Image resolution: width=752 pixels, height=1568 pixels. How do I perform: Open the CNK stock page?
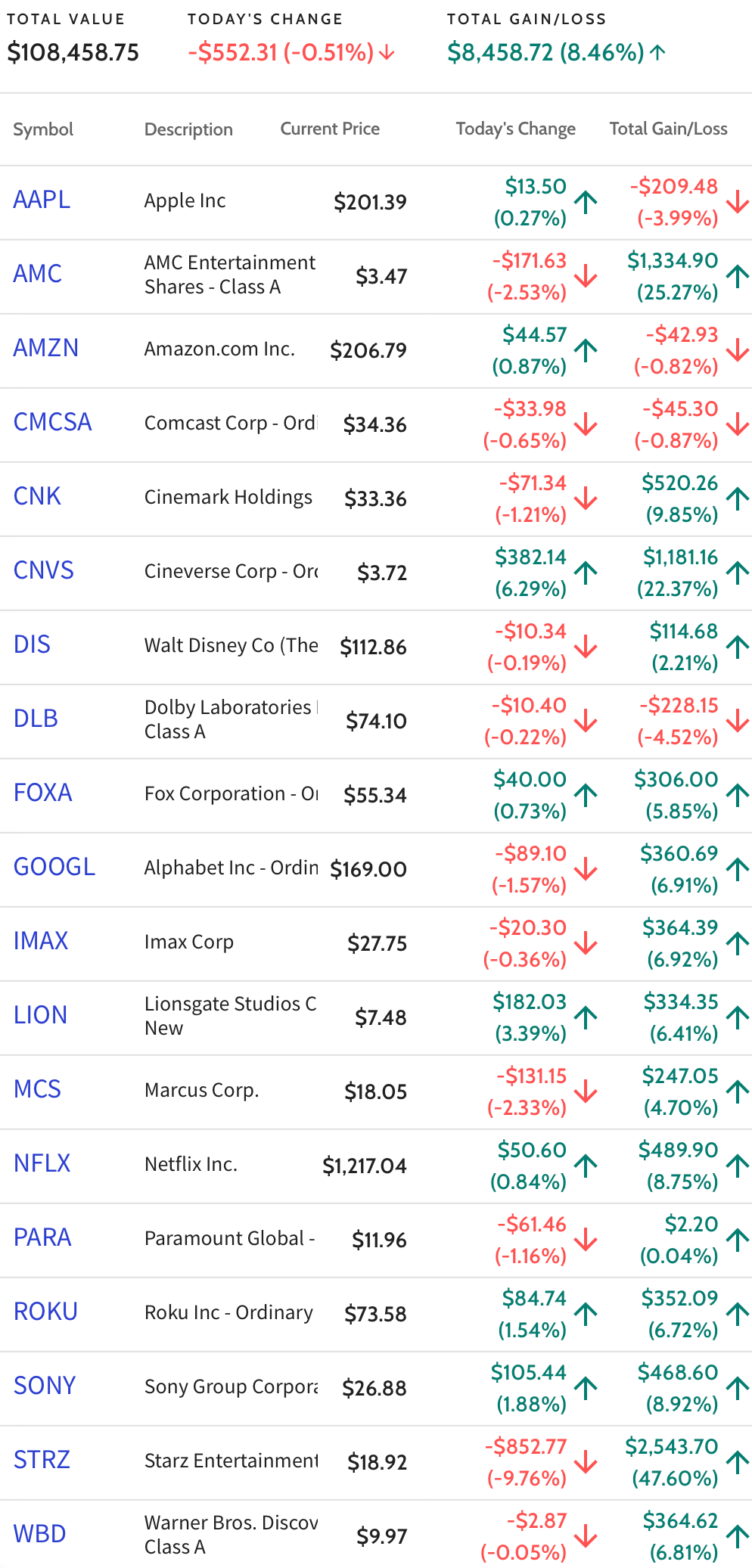click(37, 496)
